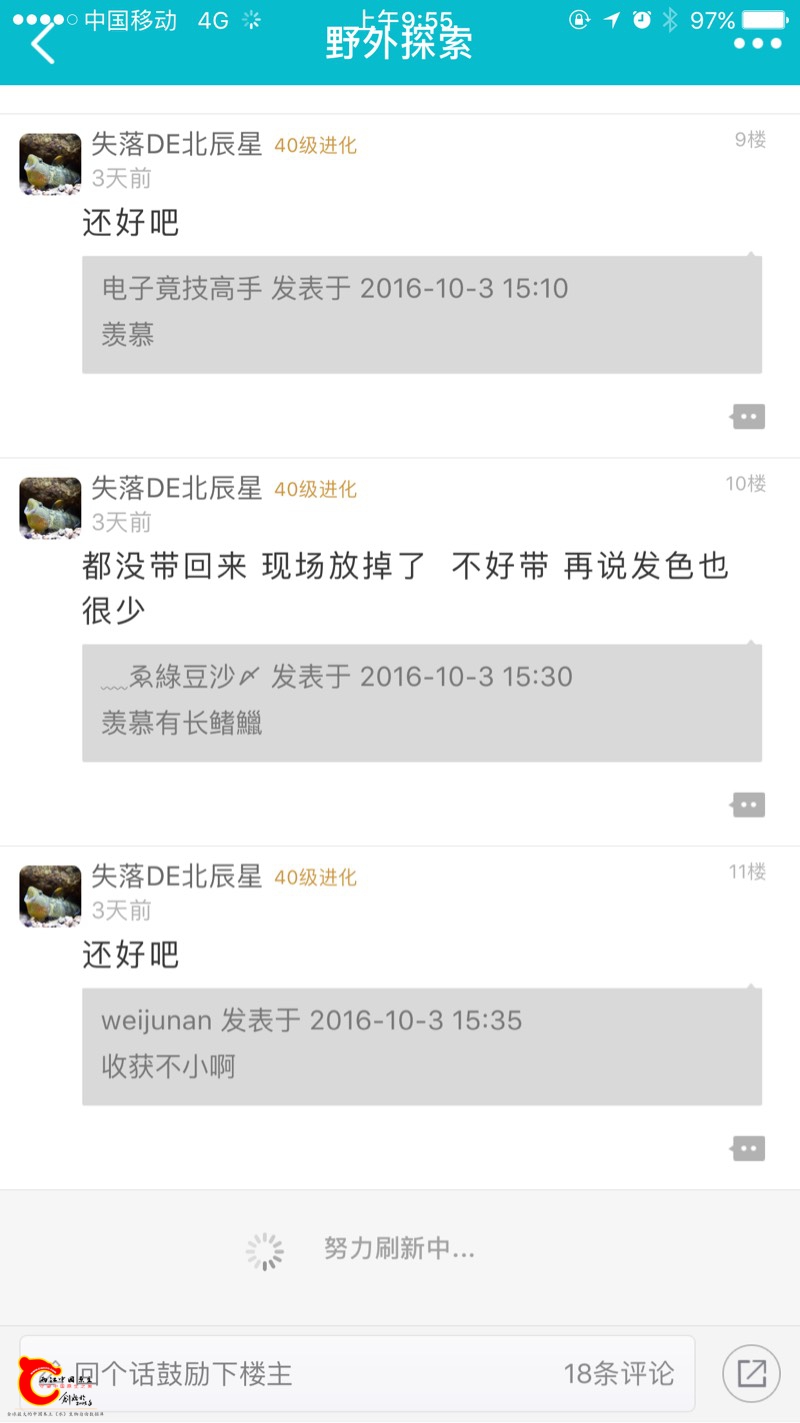800x1423 pixels.
Task: Reply to the 10楼 post via comment icon
Action: 748,805
